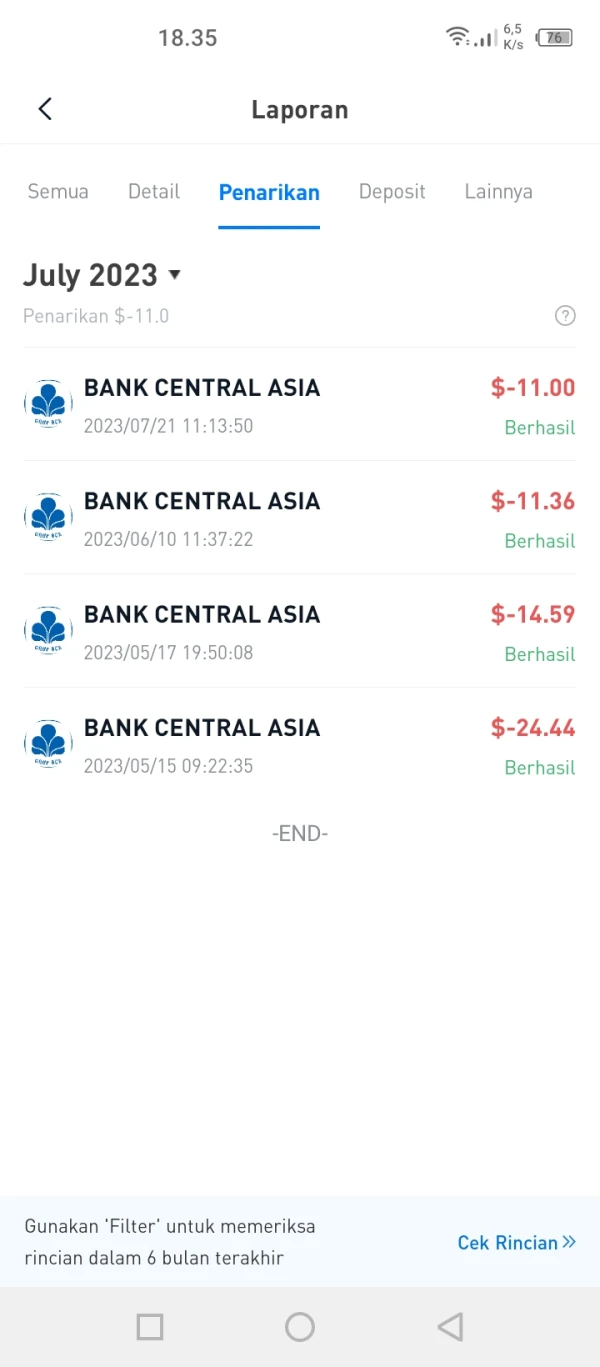600x1367 pixels.
Task: Open the $-11.00 withdrawal from 2023/07/21
Action: pos(300,405)
